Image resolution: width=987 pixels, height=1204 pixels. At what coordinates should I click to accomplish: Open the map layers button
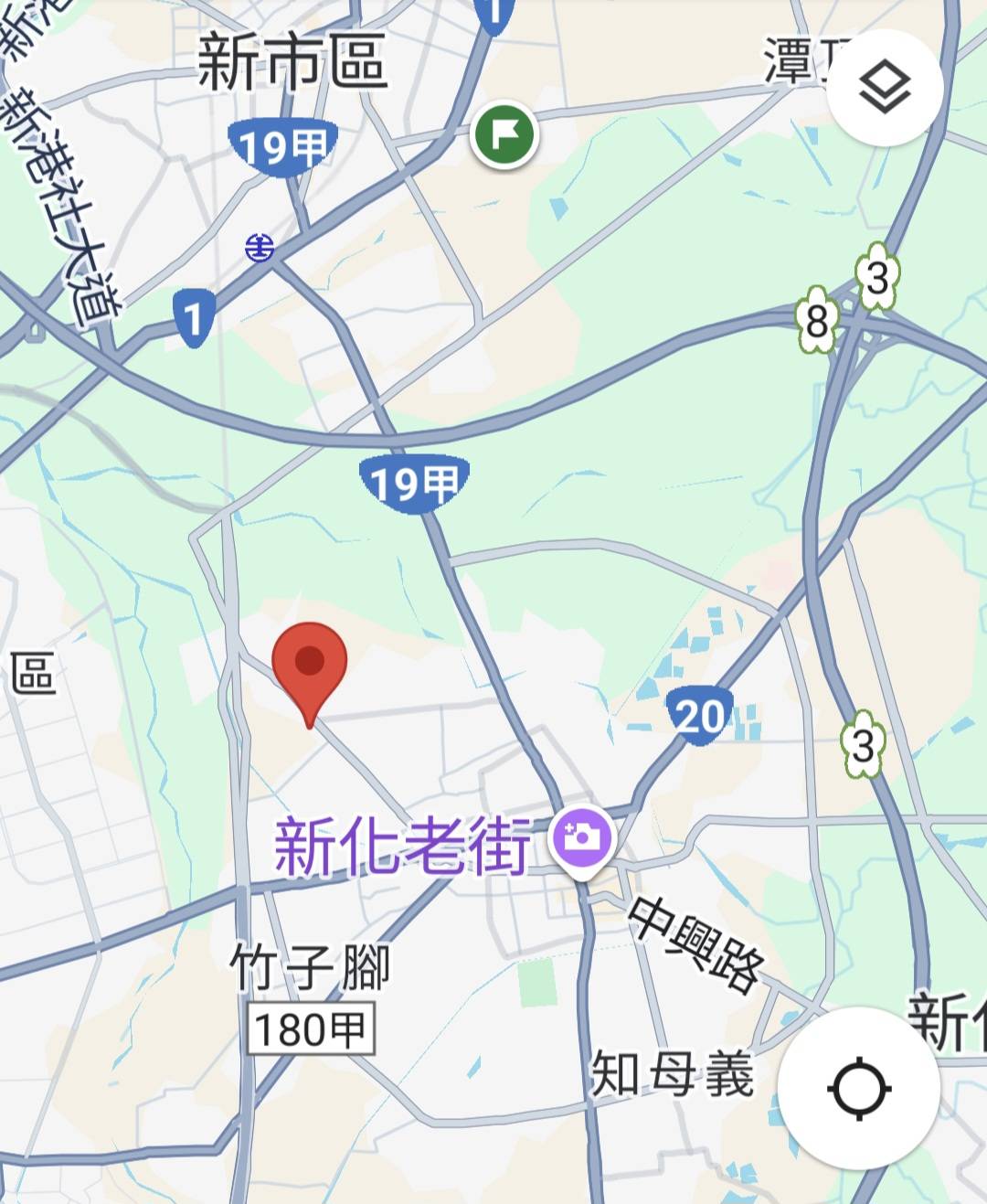pyautogui.click(x=885, y=88)
